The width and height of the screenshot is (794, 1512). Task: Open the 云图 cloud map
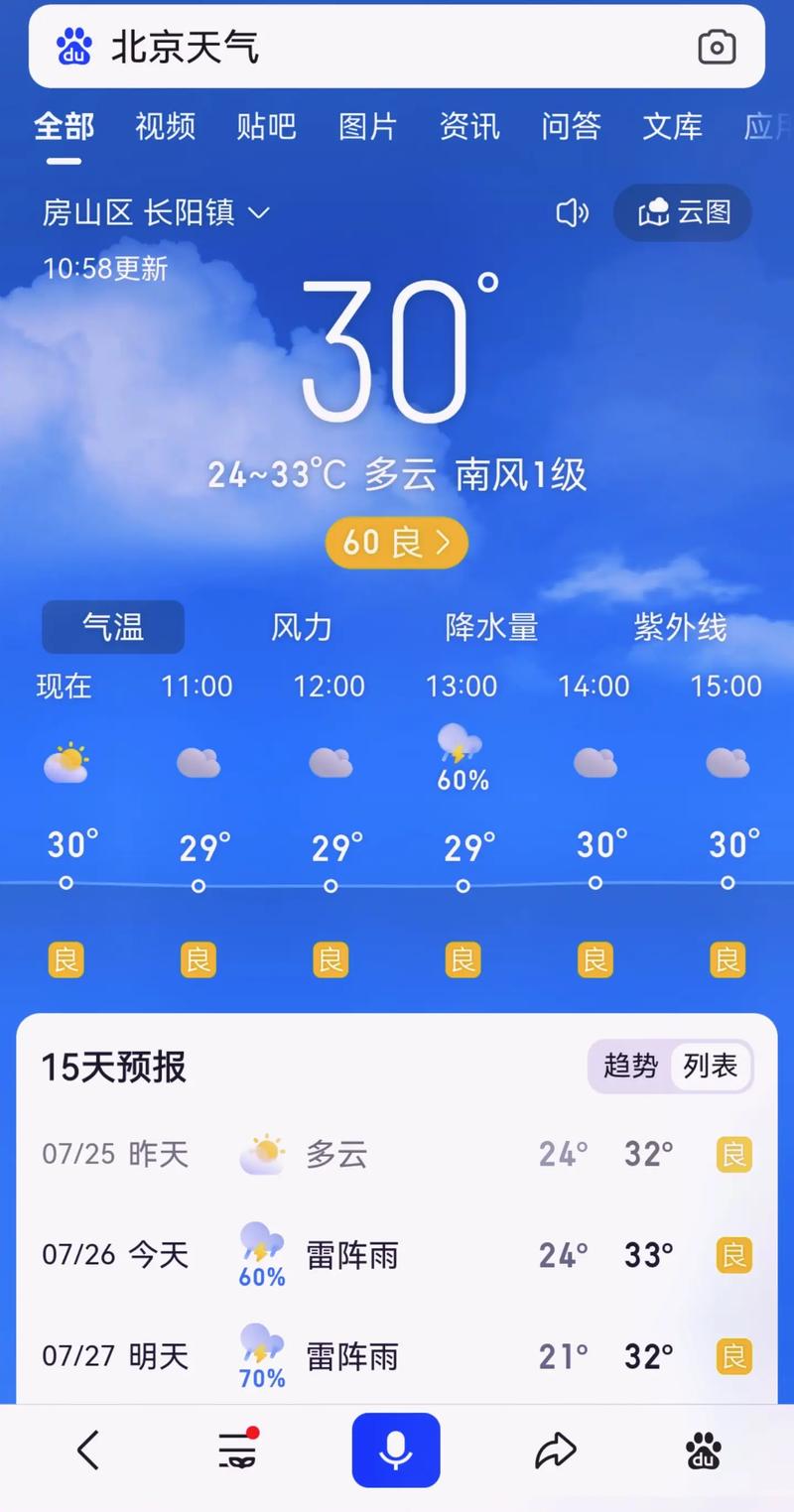[x=682, y=212]
